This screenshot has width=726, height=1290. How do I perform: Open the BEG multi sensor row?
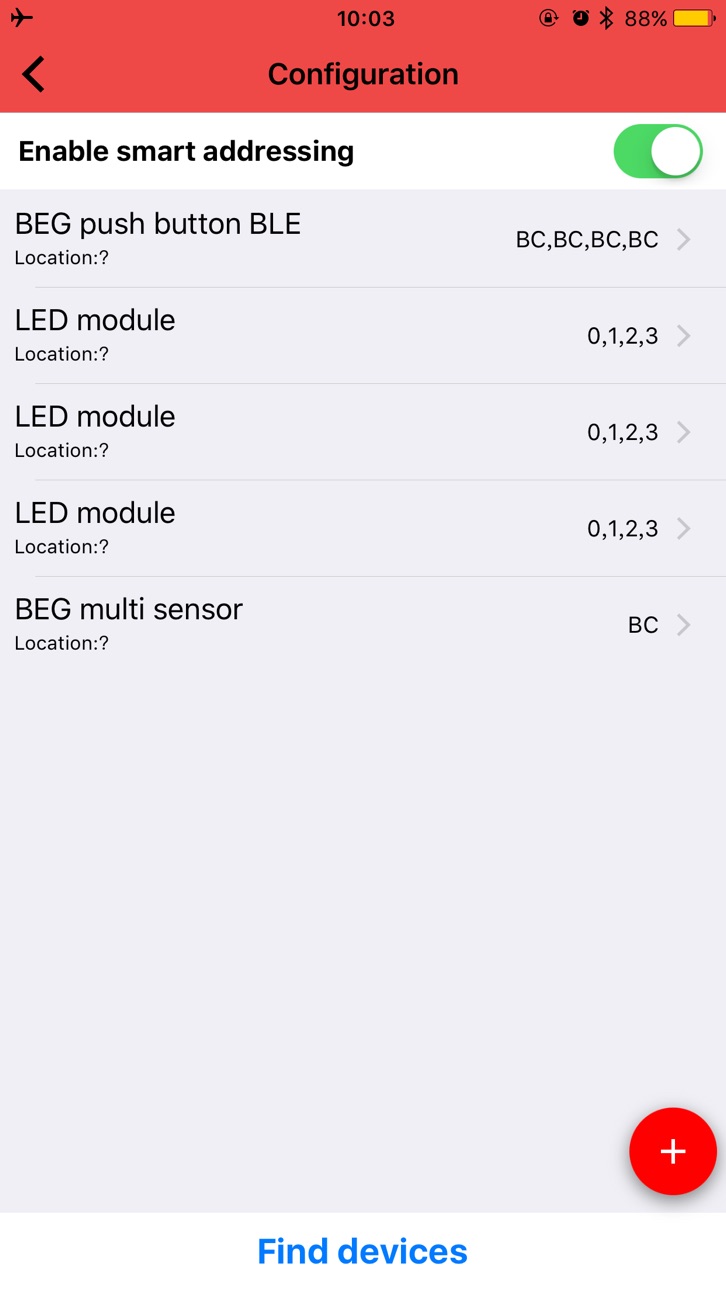(x=363, y=624)
